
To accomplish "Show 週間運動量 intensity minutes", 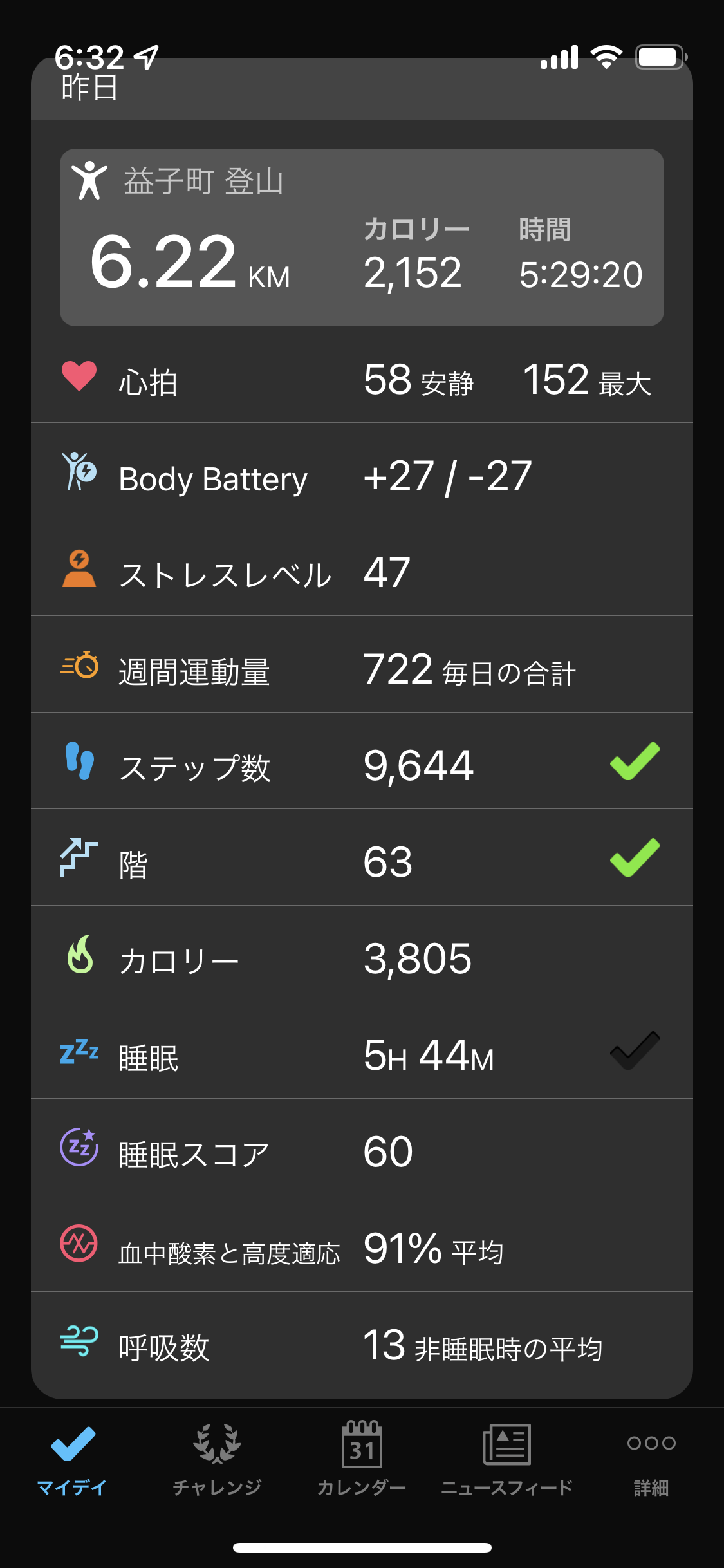I will (362, 669).
